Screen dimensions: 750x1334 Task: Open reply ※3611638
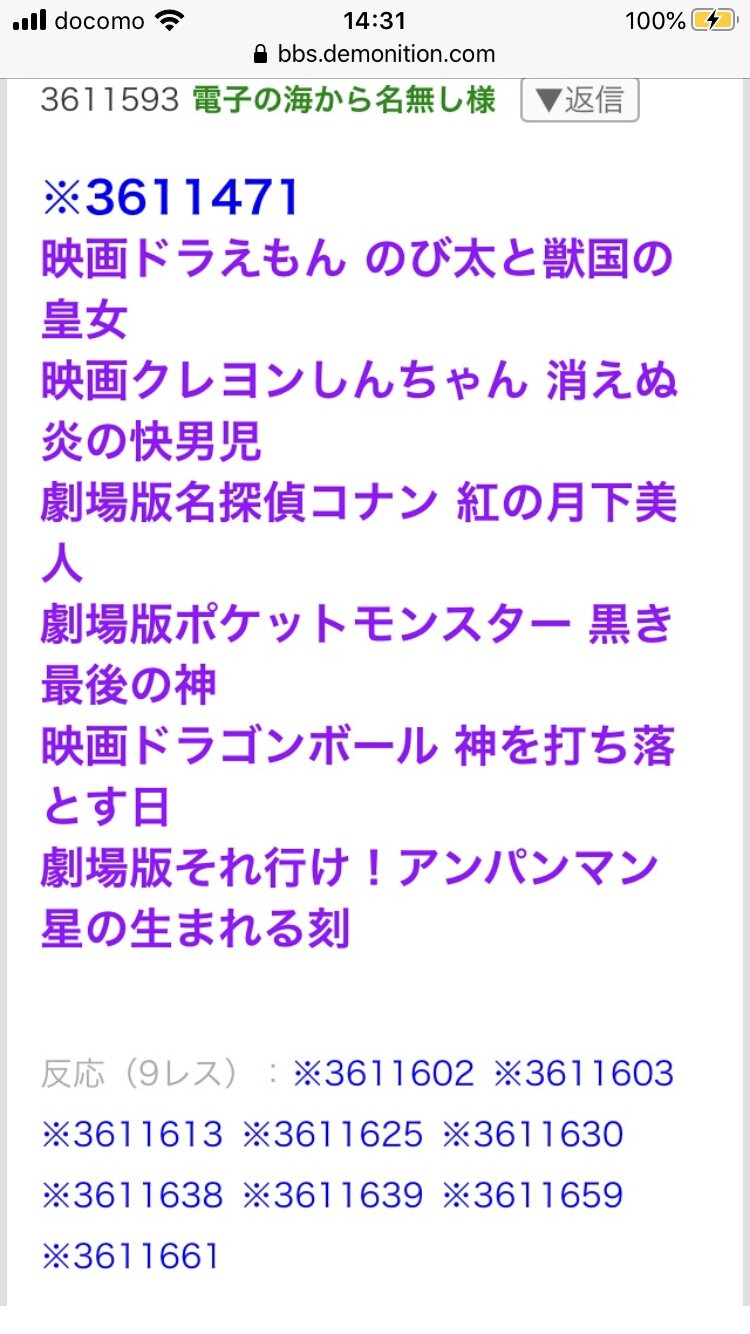[x=132, y=1195]
